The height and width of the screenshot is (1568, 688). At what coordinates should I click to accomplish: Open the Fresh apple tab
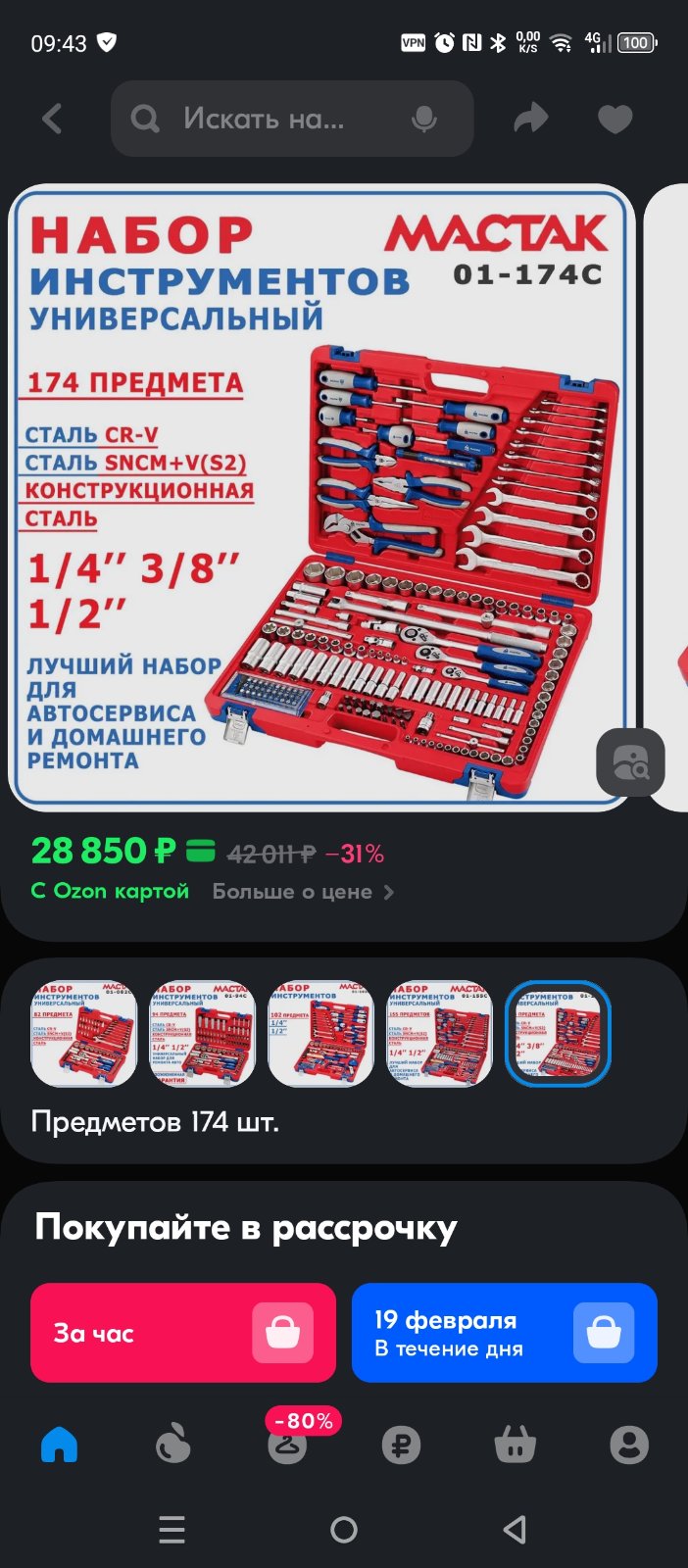point(173,1445)
